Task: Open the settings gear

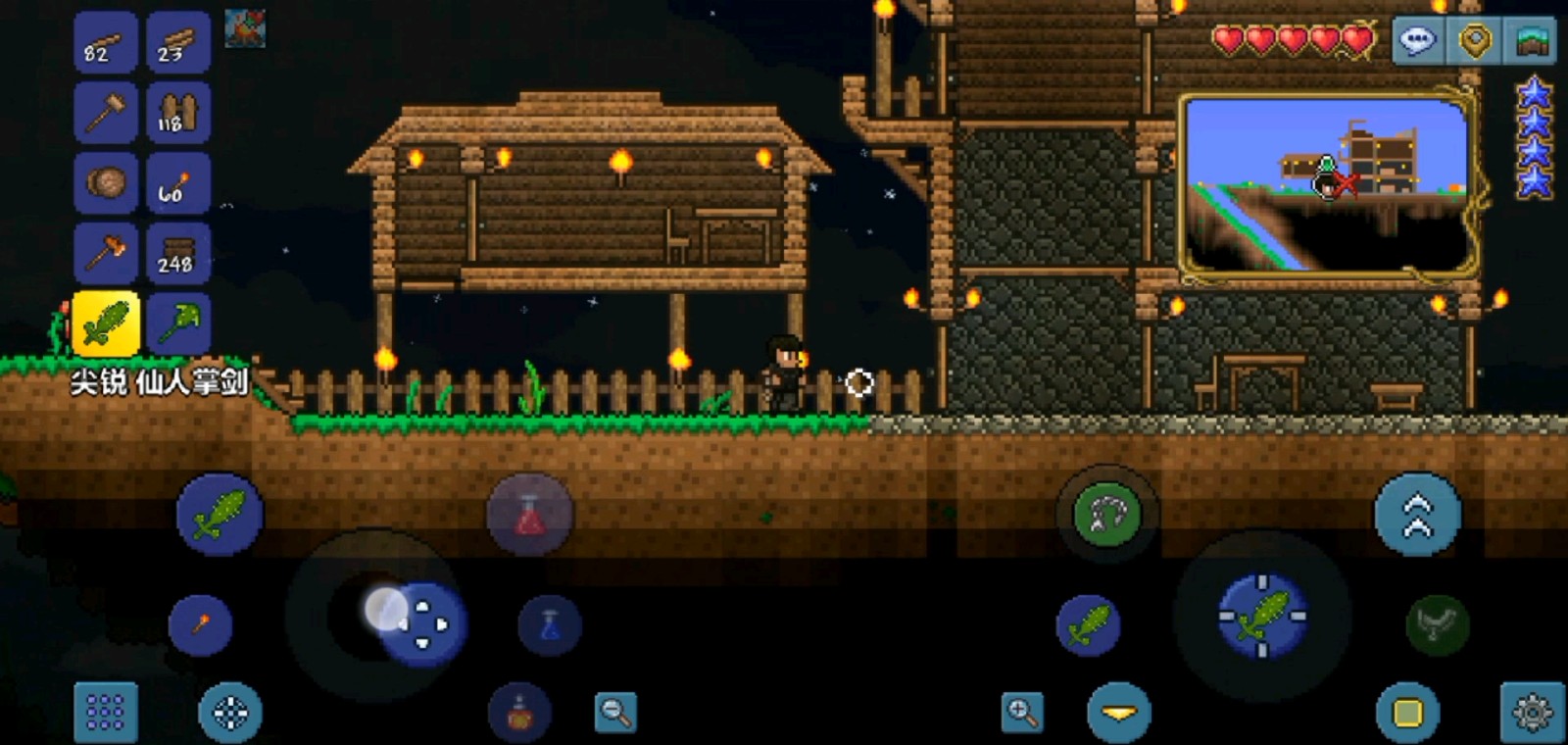Action: pos(1532,713)
